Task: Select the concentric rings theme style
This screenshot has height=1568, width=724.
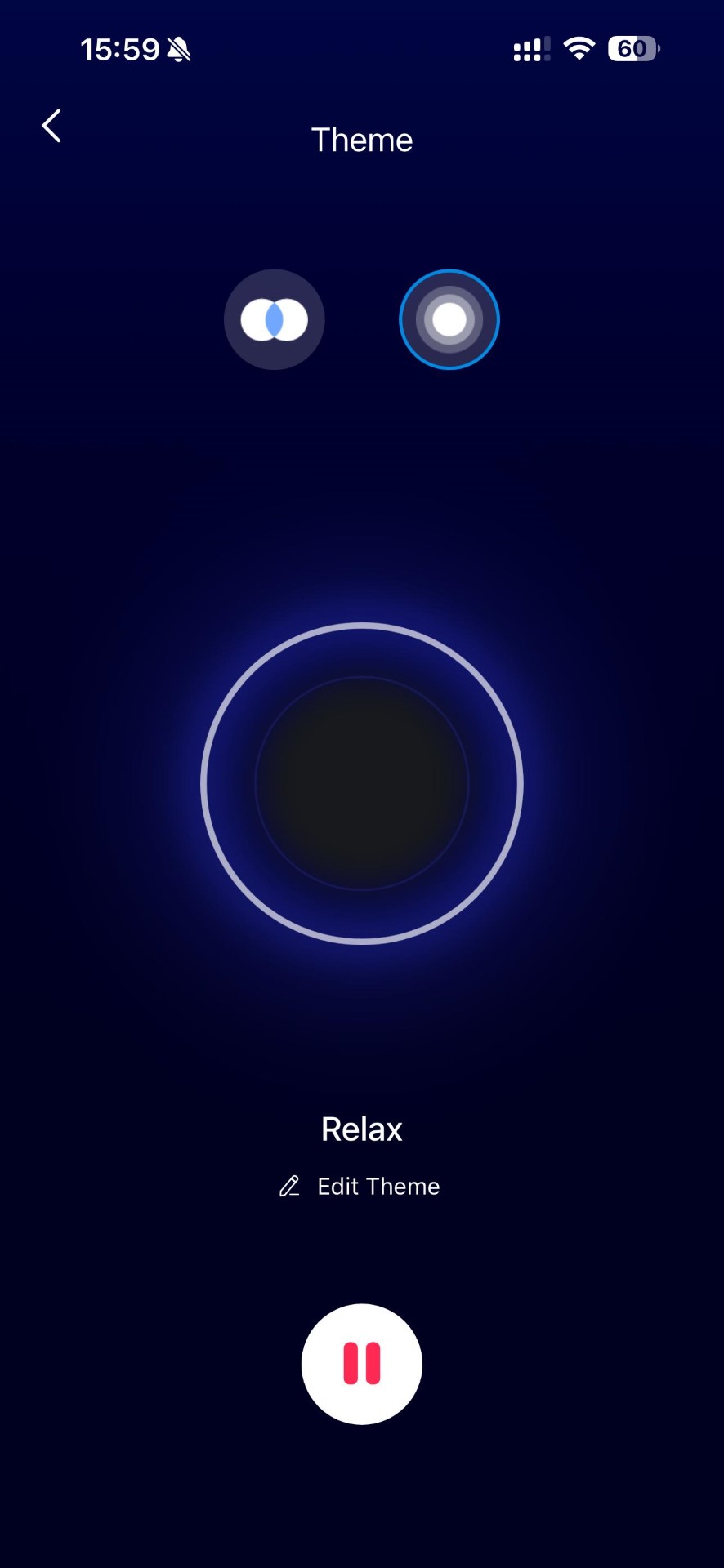Action: pyautogui.click(x=449, y=319)
